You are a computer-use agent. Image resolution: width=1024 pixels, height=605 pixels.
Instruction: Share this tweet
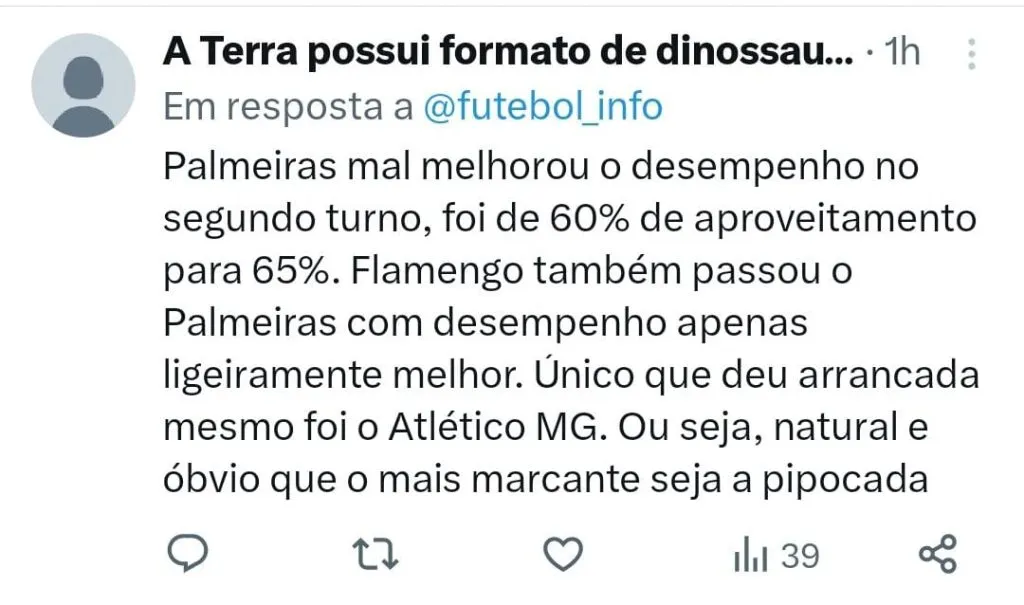coord(938,554)
